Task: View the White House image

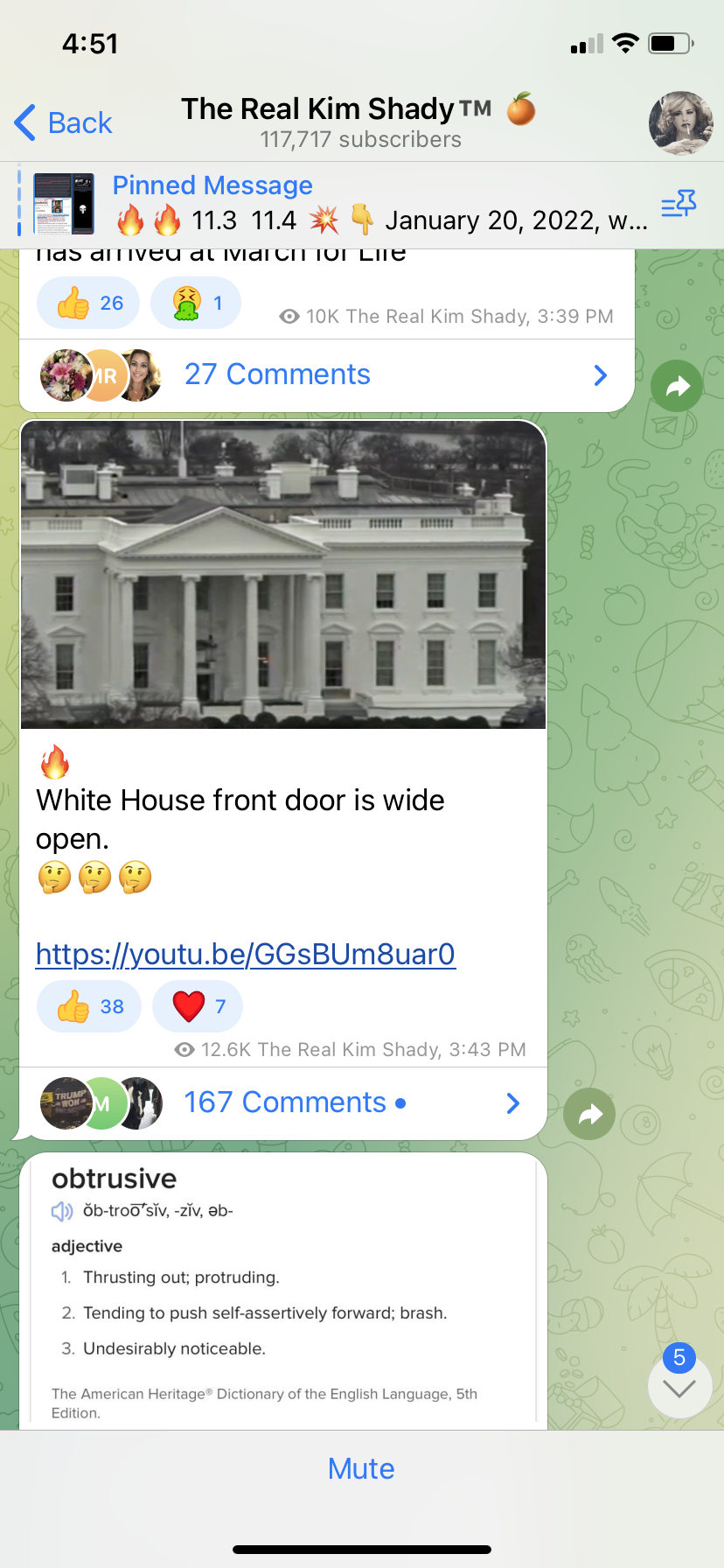Action: (x=283, y=575)
